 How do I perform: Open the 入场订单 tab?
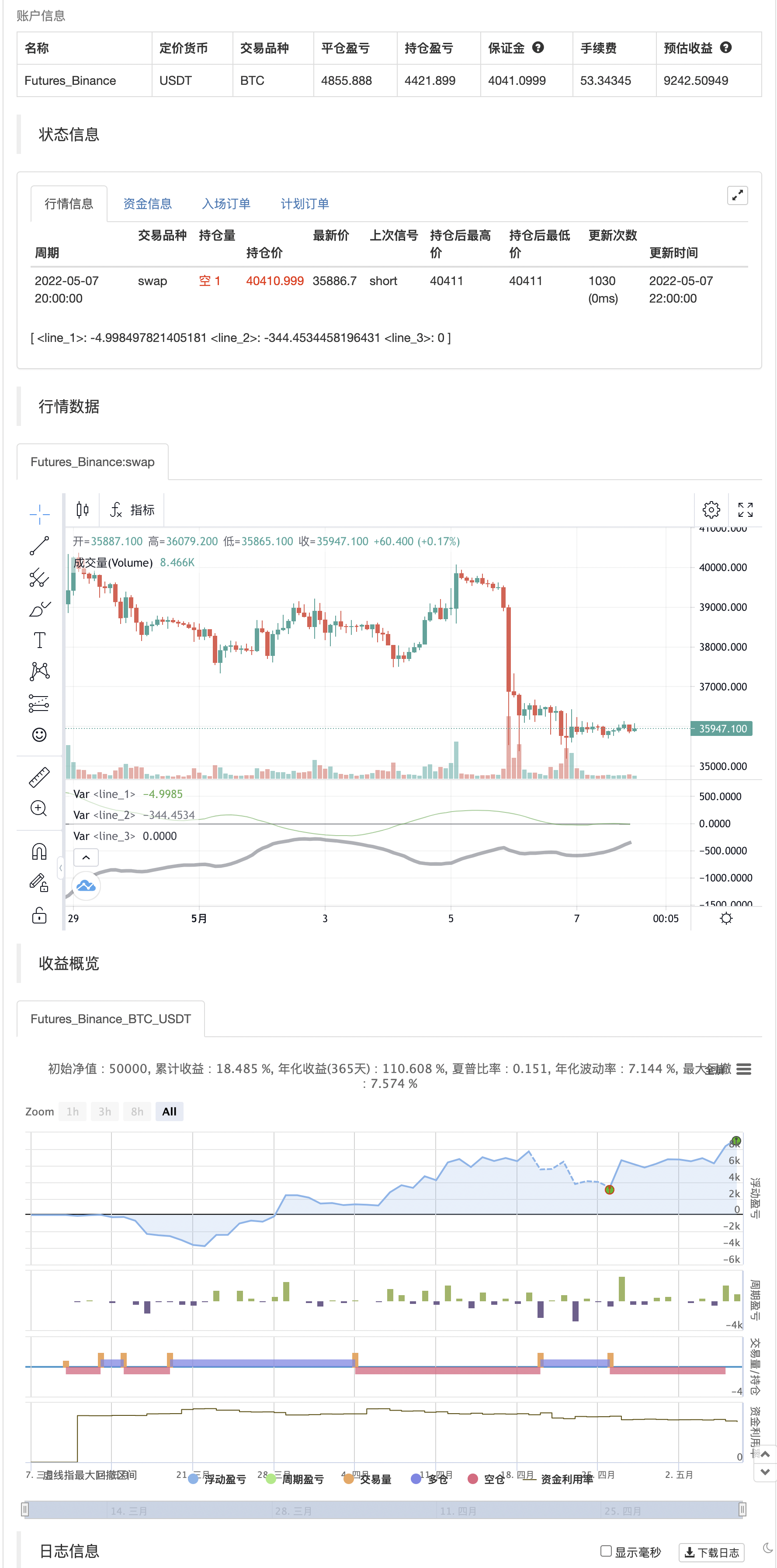tap(226, 203)
